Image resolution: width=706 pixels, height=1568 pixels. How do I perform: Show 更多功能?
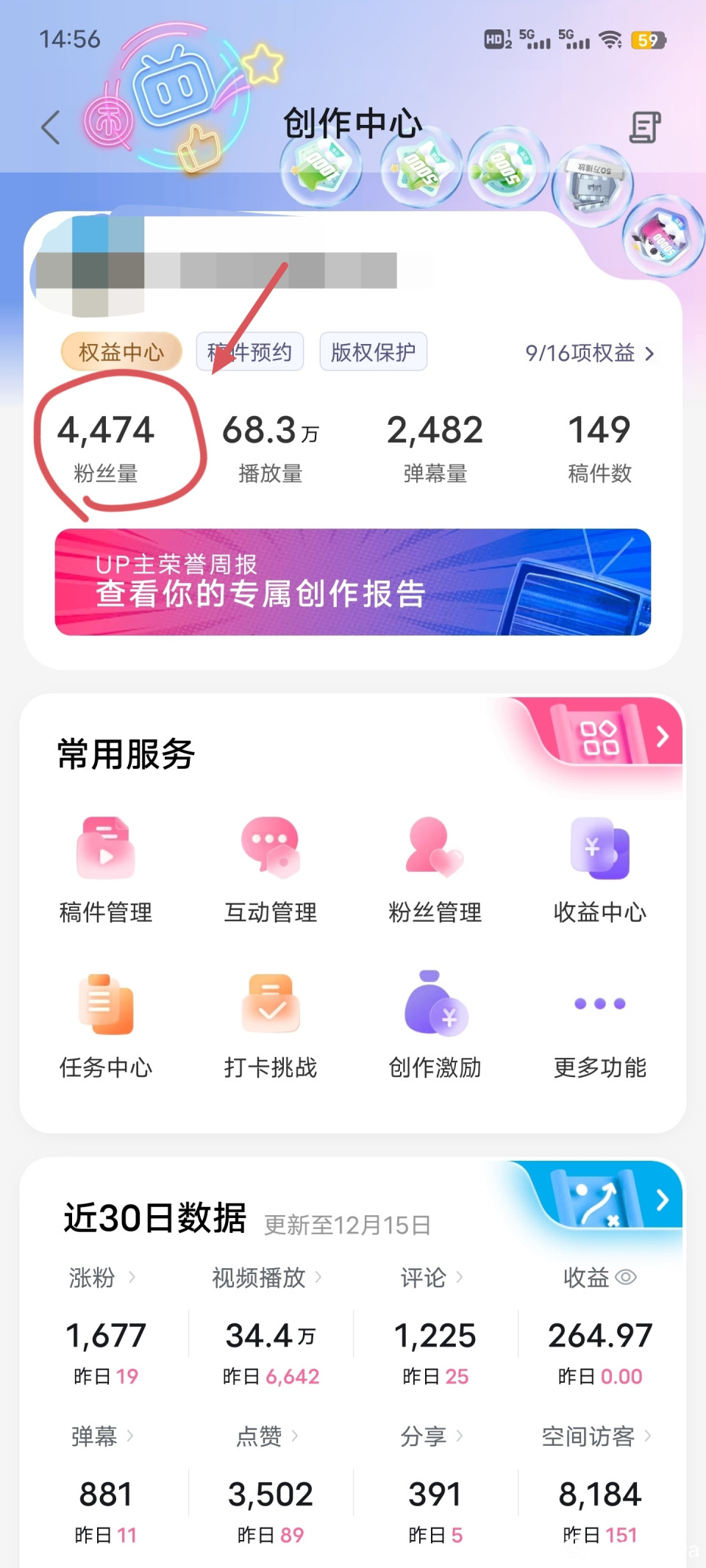(x=599, y=1025)
